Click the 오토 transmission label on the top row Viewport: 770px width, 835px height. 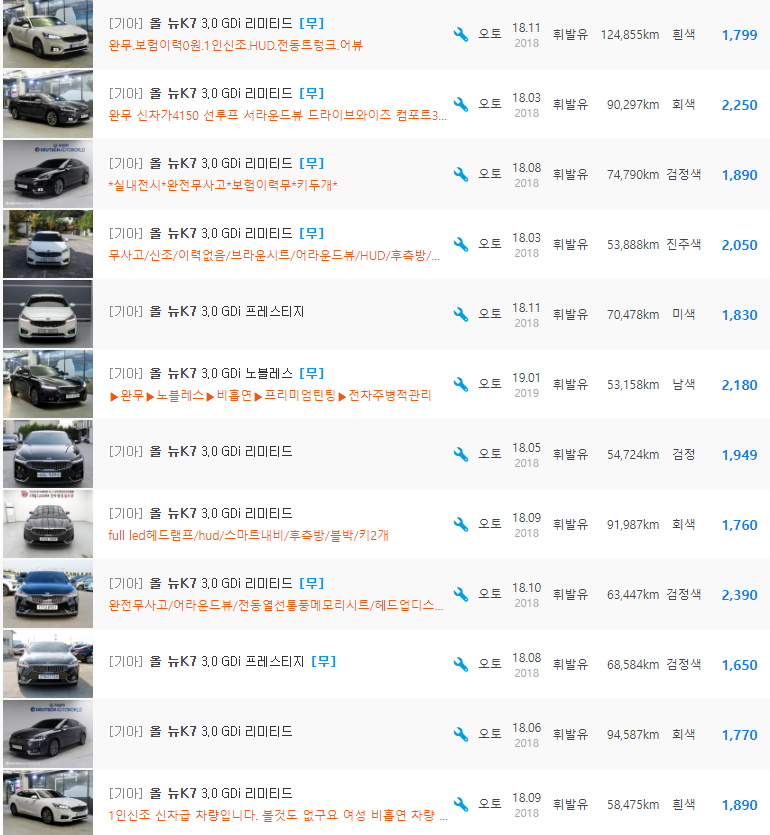click(x=489, y=34)
